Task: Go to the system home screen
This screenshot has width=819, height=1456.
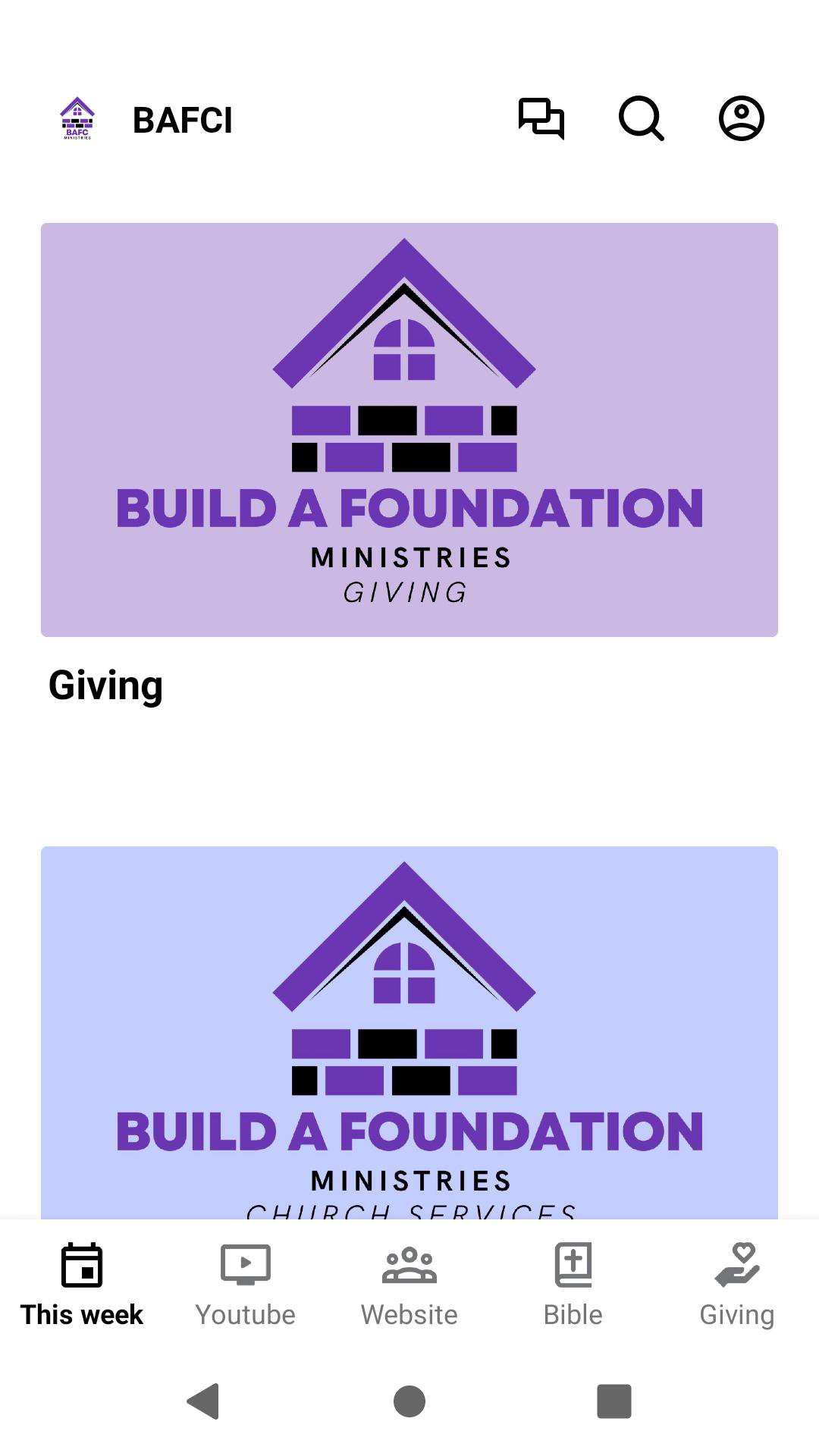Action: click(409, 1401)
